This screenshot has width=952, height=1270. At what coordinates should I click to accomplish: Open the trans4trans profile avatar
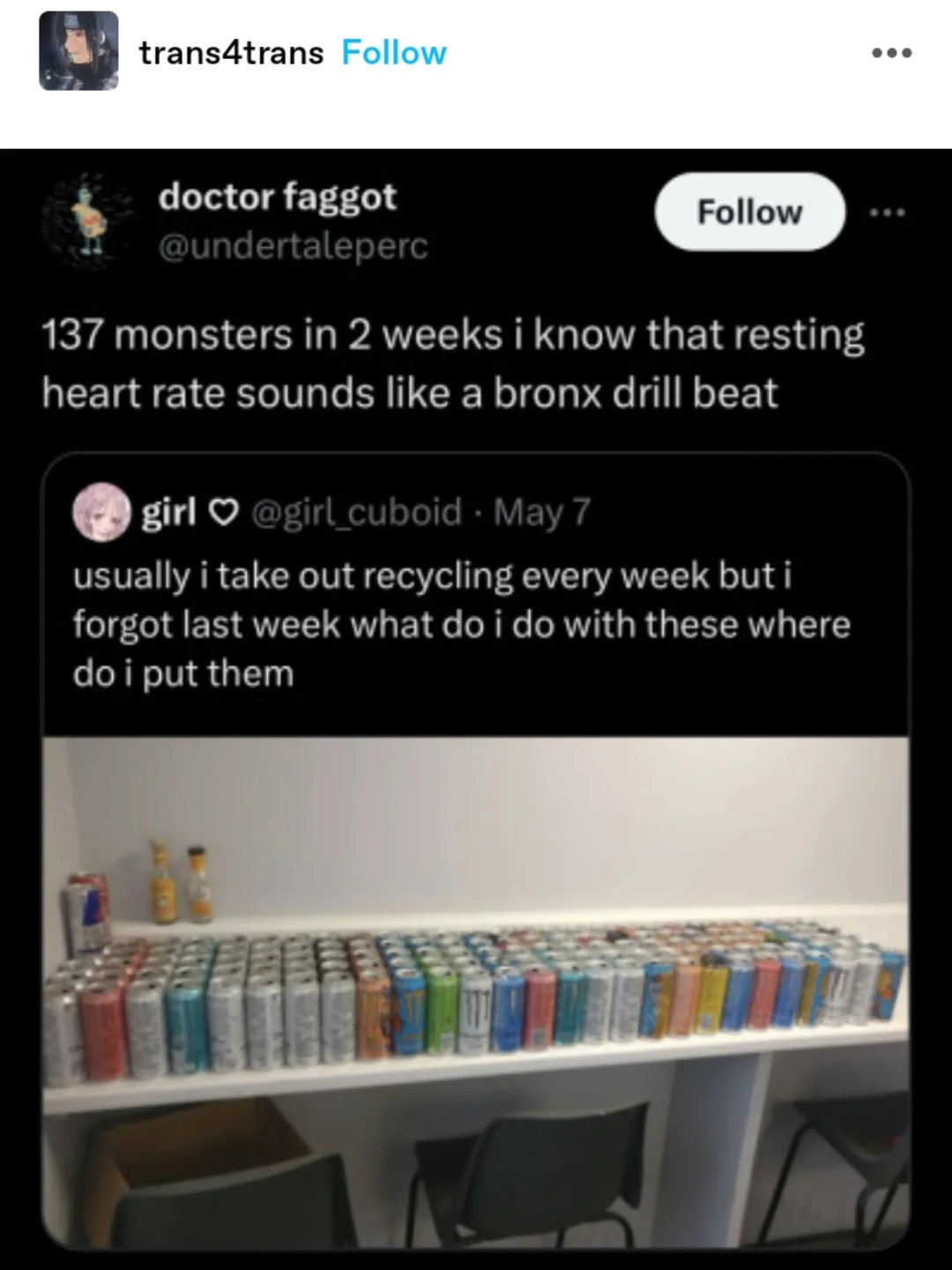pyautogui.click(x=78, y=51)
